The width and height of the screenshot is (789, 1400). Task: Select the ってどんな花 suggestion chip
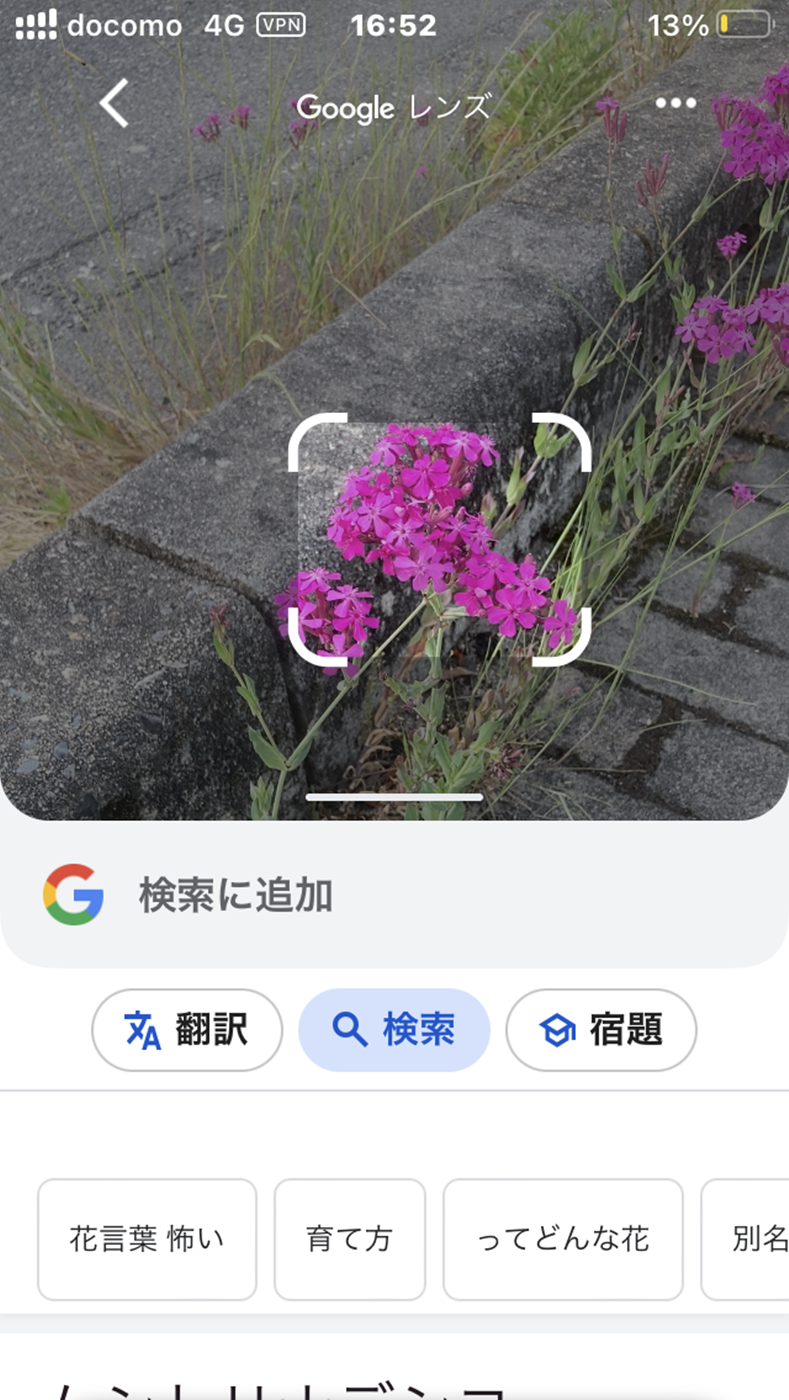tap(563, 1240)
